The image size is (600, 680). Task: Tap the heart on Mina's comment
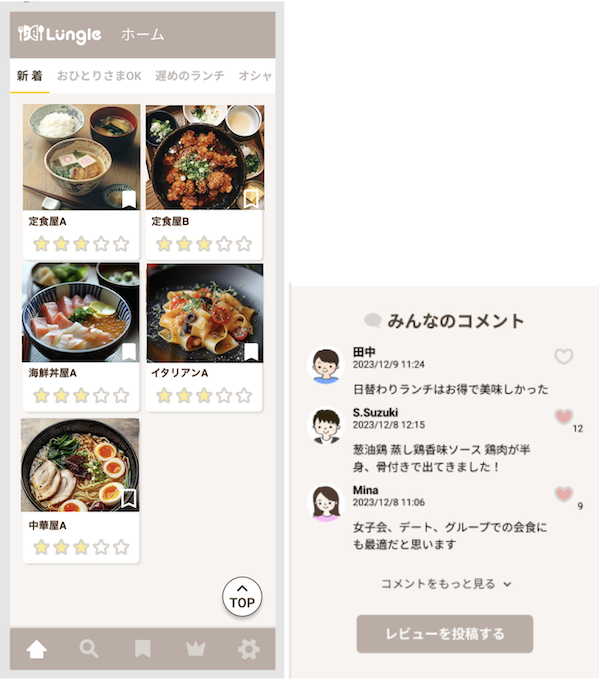(x=564, y=493)
